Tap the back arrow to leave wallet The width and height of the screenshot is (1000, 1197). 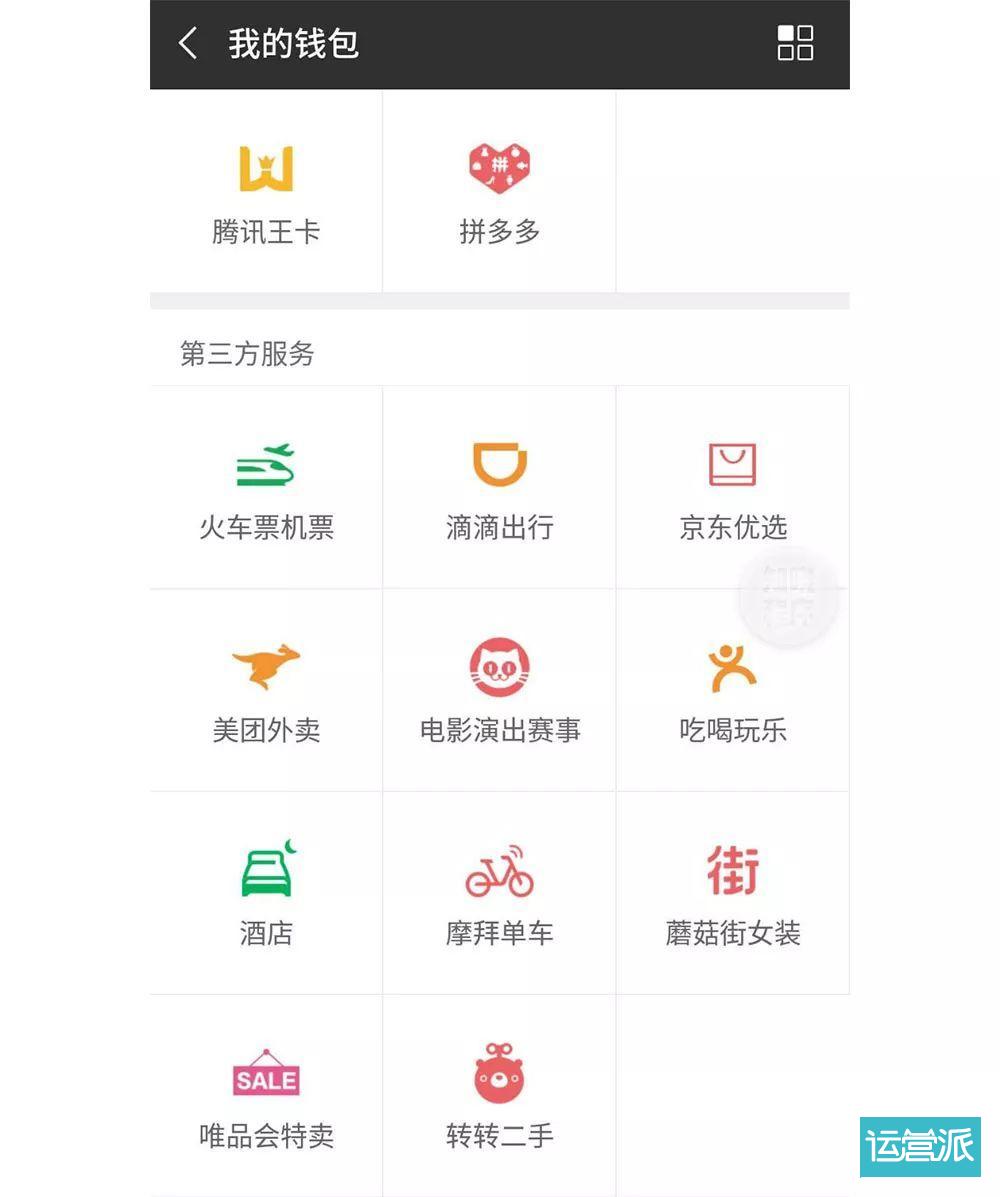click(185, 44)
